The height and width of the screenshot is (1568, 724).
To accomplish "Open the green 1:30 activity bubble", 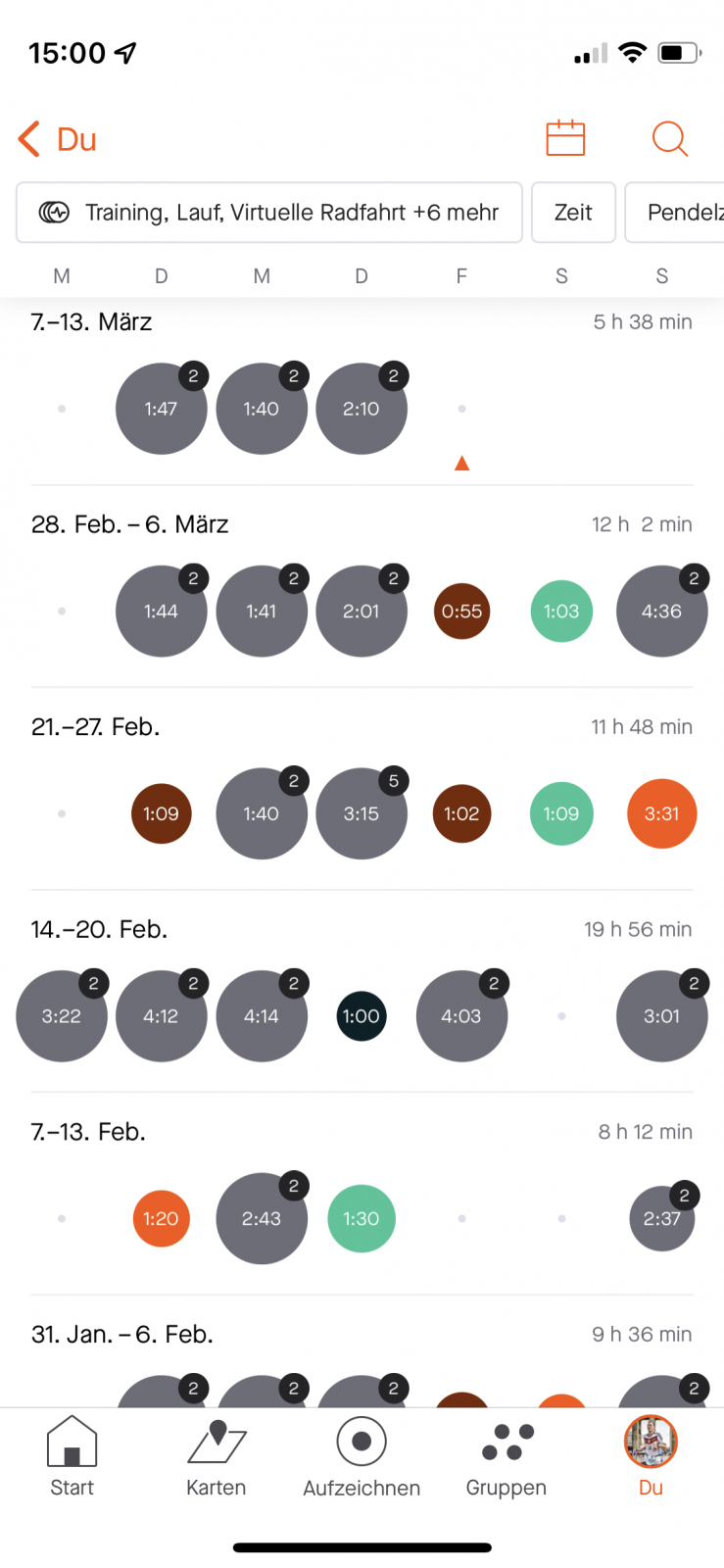I will 362,1219.
